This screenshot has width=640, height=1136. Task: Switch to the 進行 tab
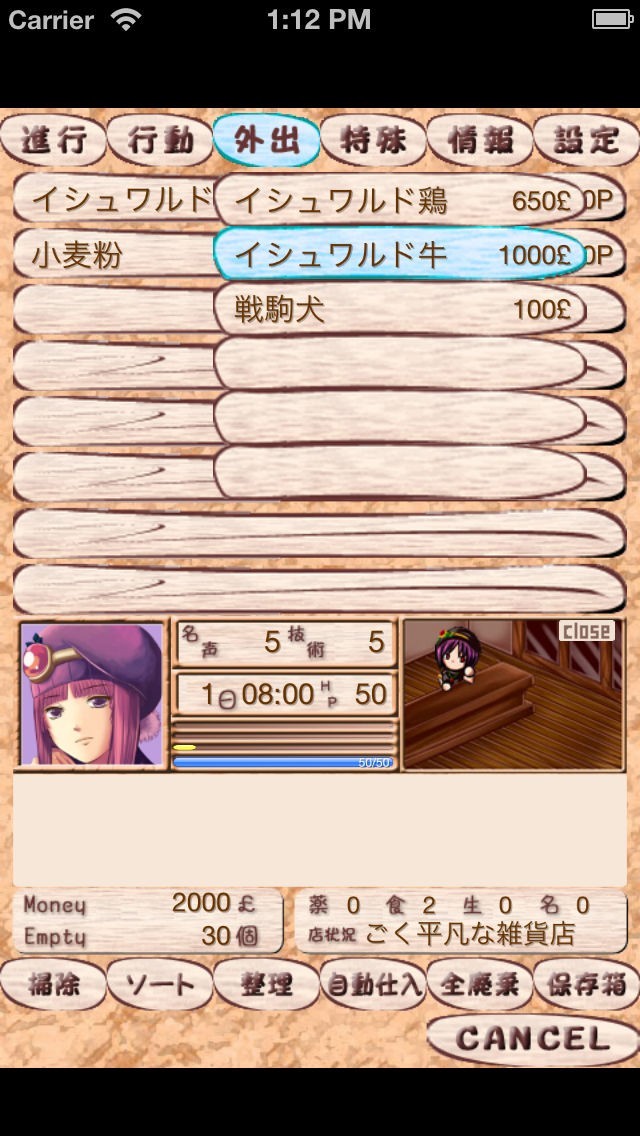coord(54,140)
